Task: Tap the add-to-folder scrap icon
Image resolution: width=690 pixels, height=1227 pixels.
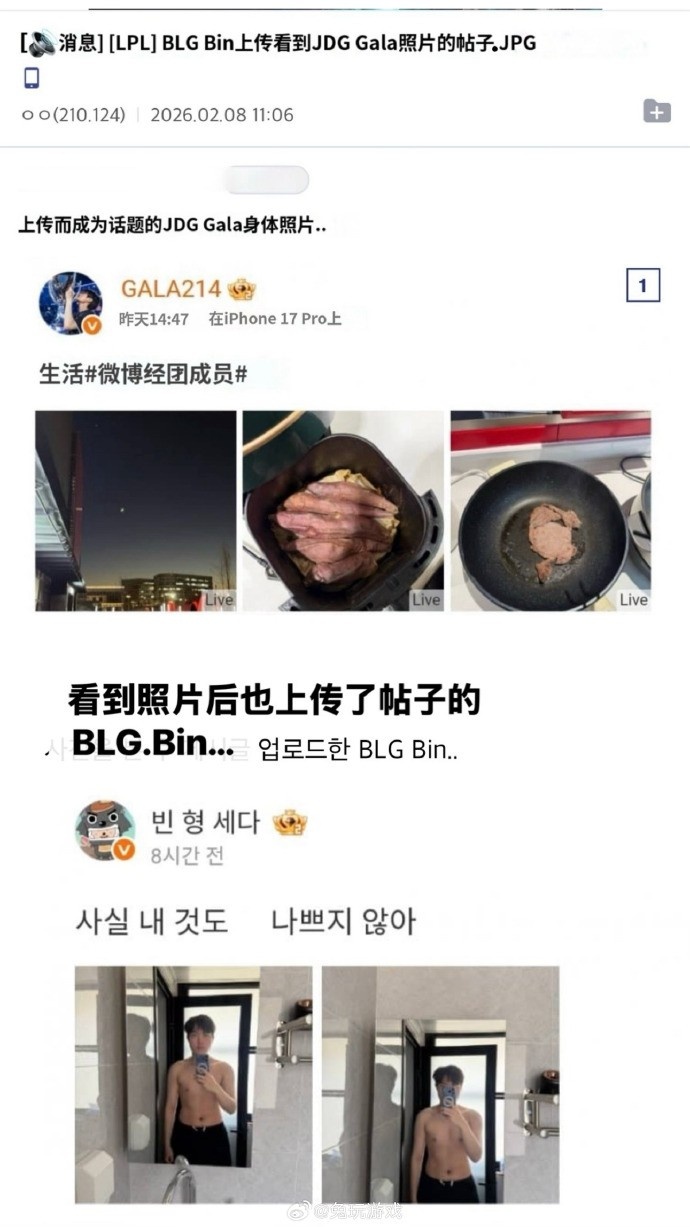Action: (656, 112)
